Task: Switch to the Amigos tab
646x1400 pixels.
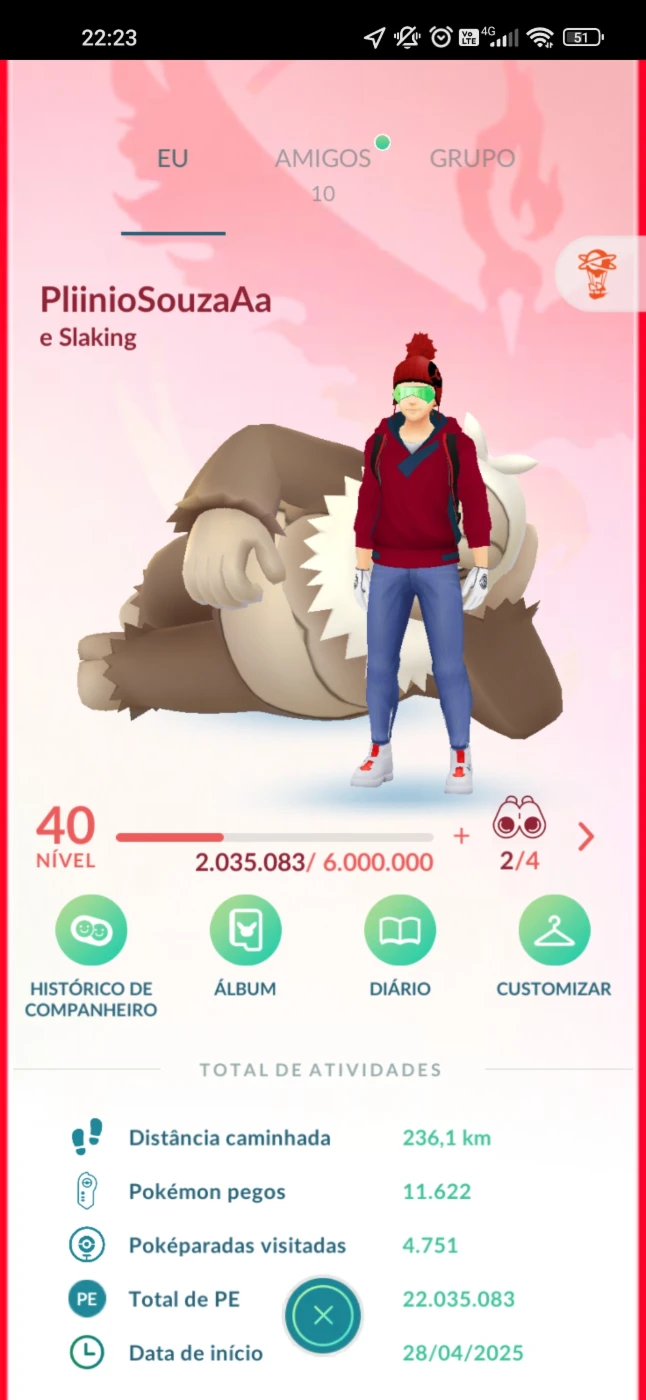Action: [x=323, y=158]
